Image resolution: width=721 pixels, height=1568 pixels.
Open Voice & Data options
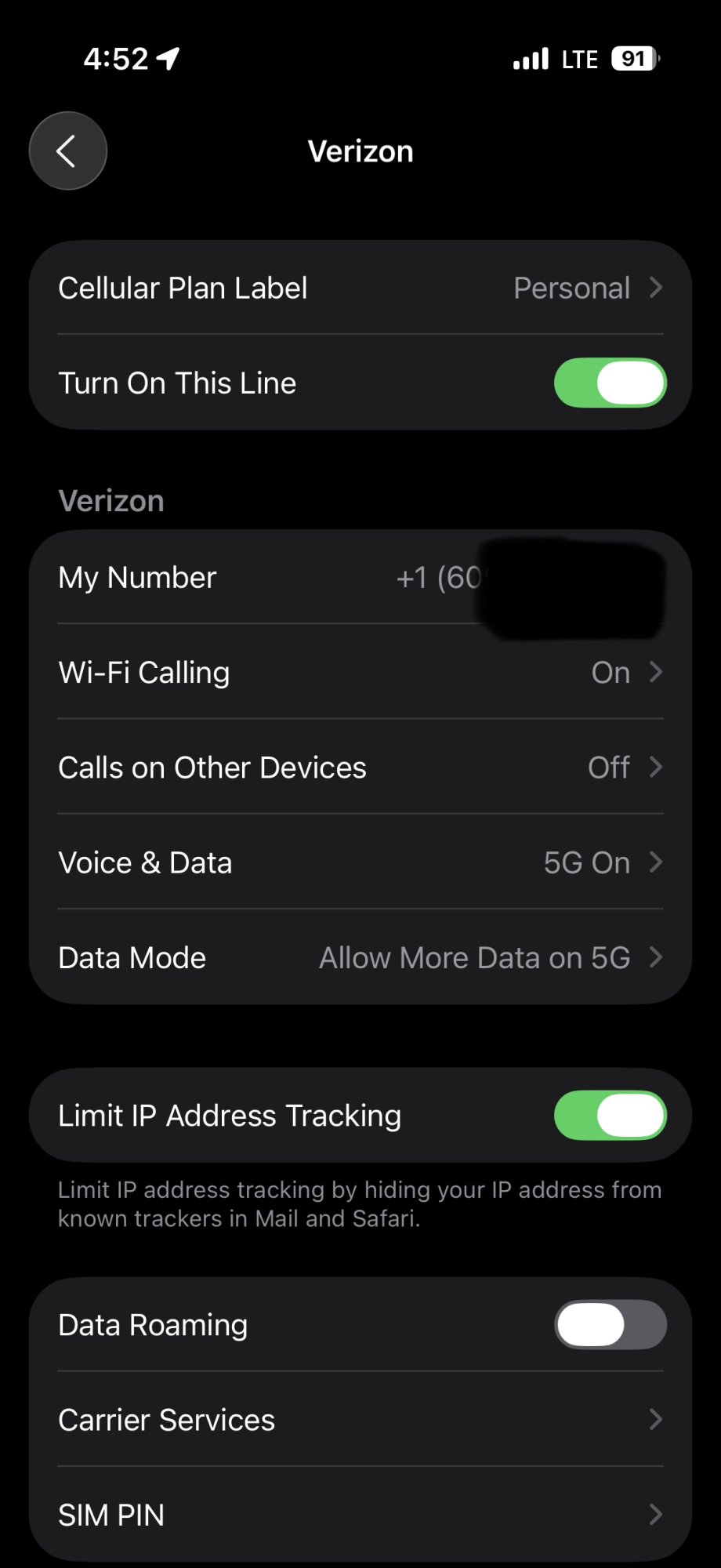coord(360,863)
